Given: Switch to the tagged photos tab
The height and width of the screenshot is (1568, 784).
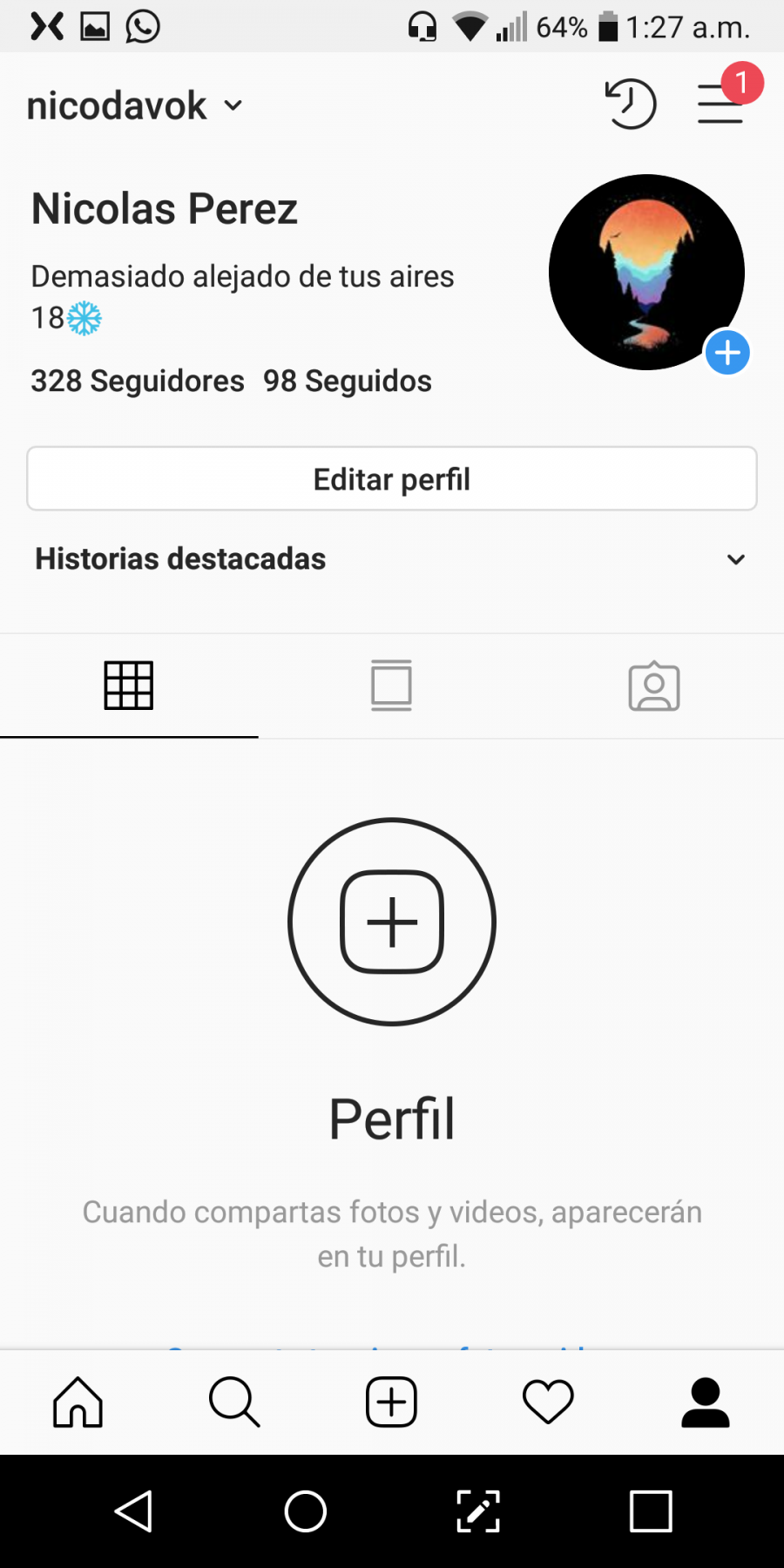Looking at the screenshot, I should 654,686.
